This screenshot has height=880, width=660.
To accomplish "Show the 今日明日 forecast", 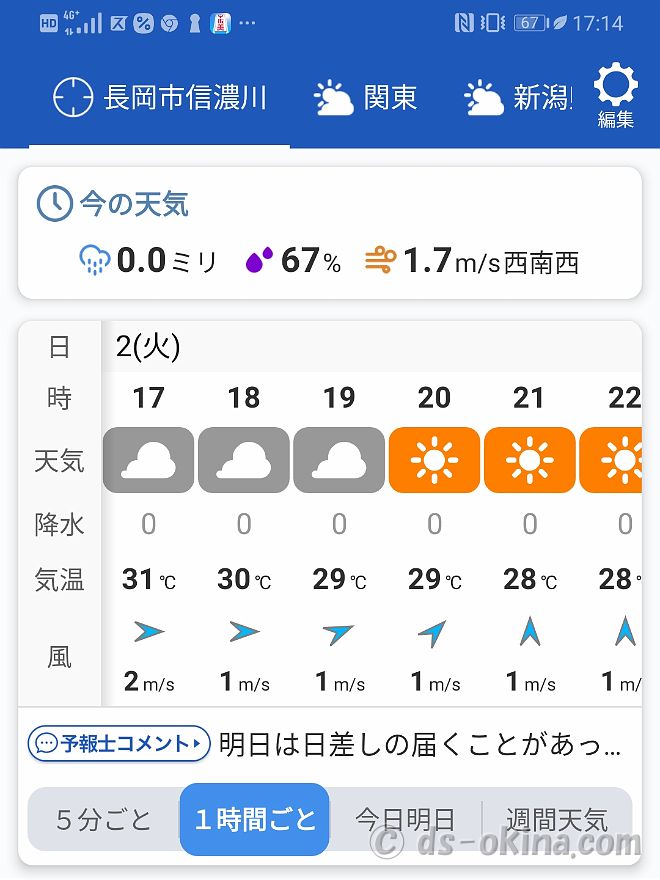I will (x=405, y=821).
